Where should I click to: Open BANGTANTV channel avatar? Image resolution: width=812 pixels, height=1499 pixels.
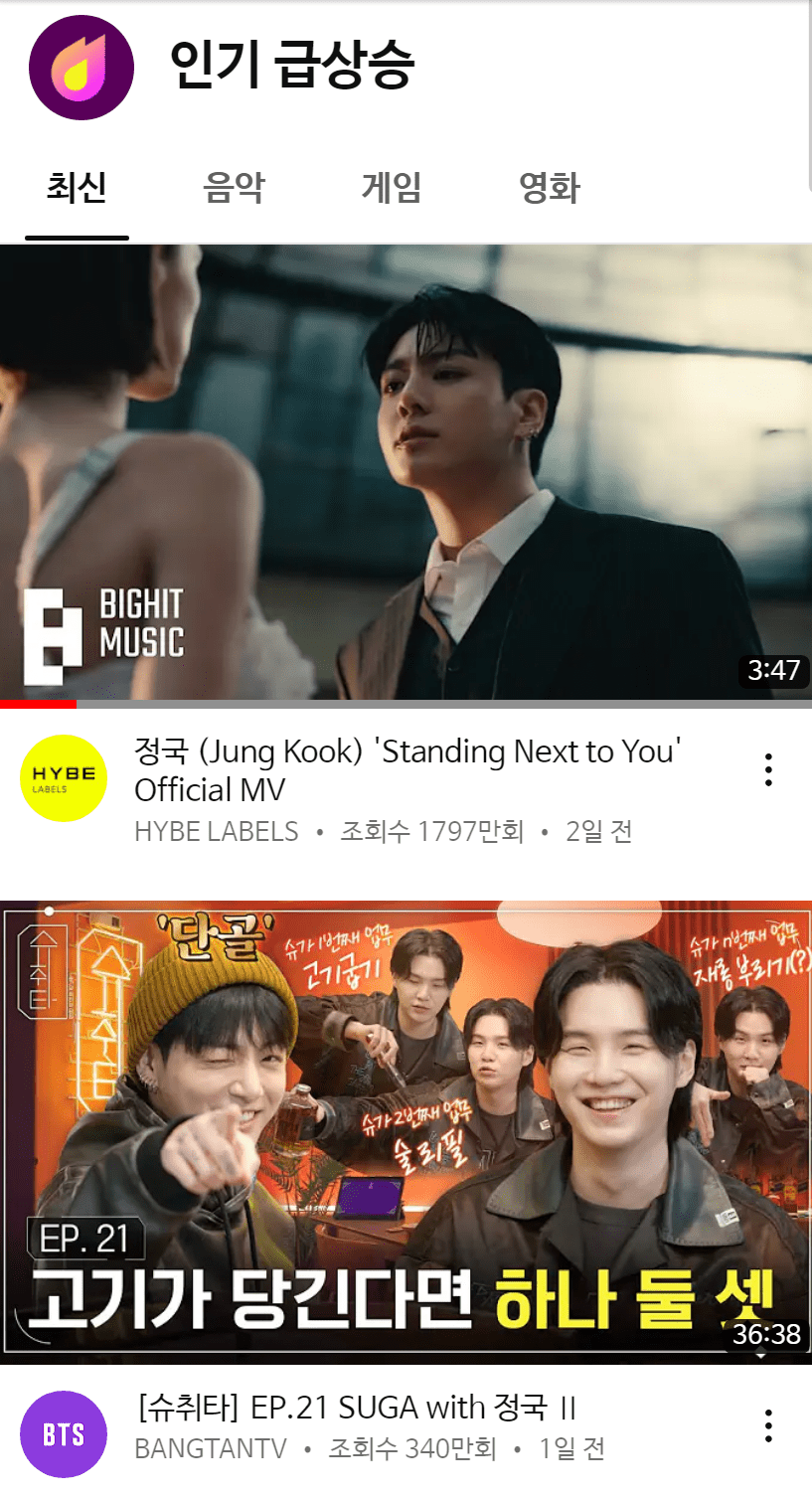tap(64, 1434)
